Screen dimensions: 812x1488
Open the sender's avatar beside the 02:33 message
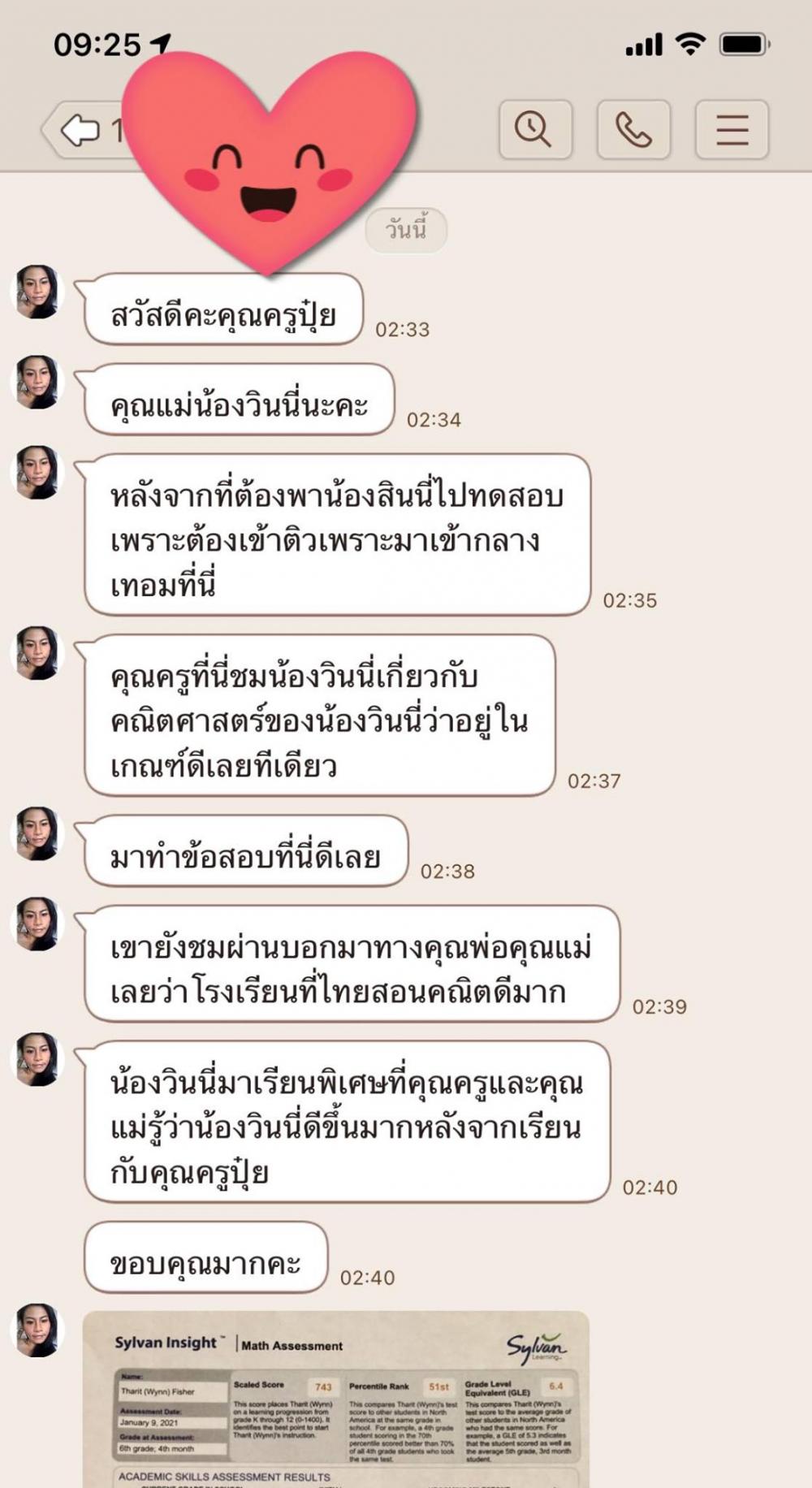(37, 292)
